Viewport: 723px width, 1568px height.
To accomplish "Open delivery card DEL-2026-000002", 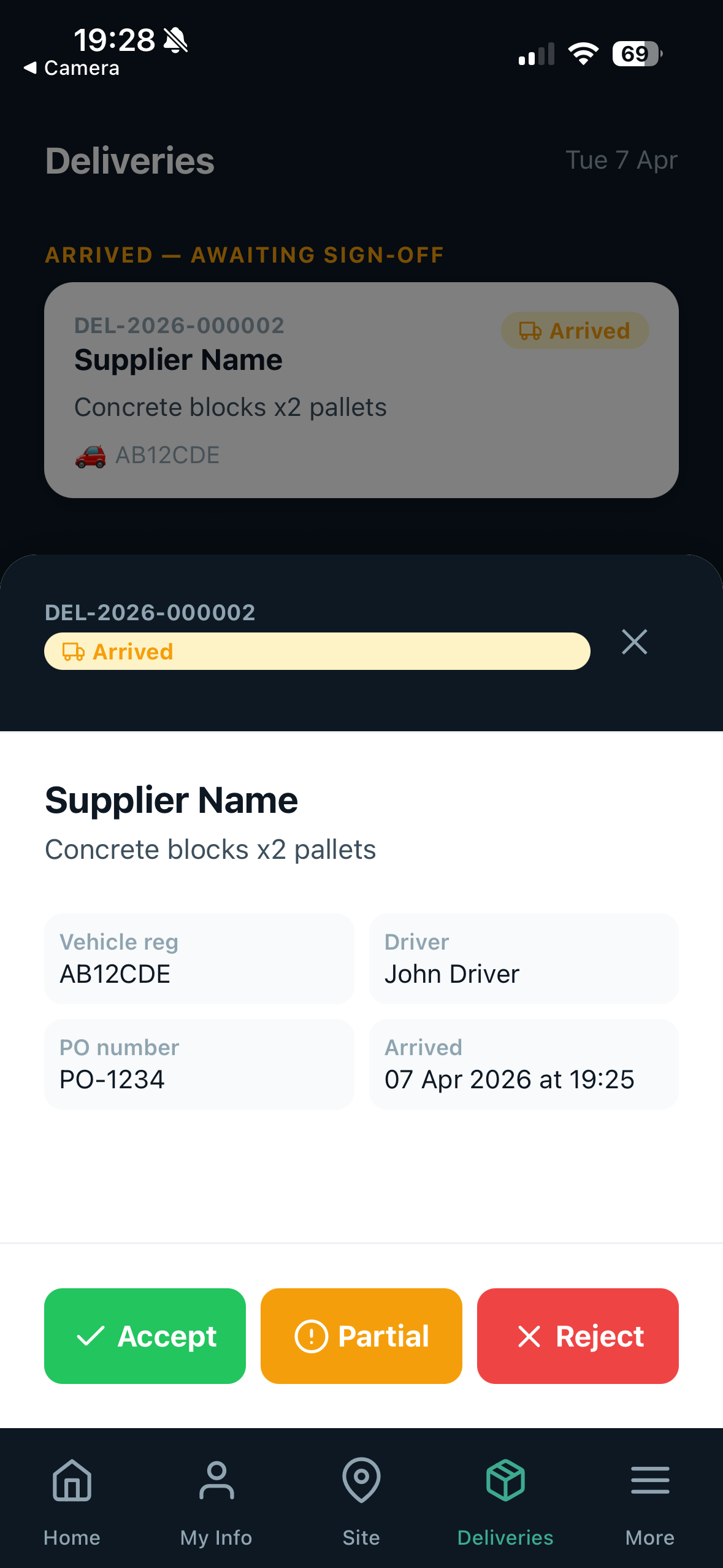I will [361, 388].
